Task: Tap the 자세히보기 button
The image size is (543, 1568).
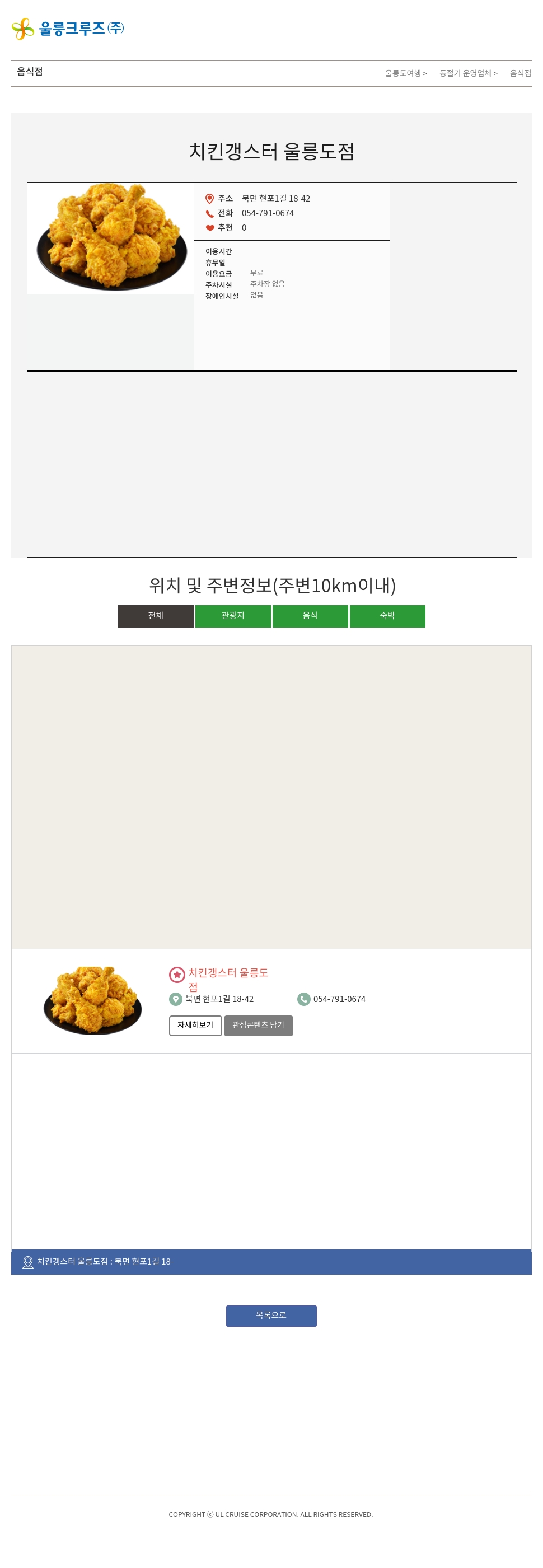Action: (x=195, y=1026)
